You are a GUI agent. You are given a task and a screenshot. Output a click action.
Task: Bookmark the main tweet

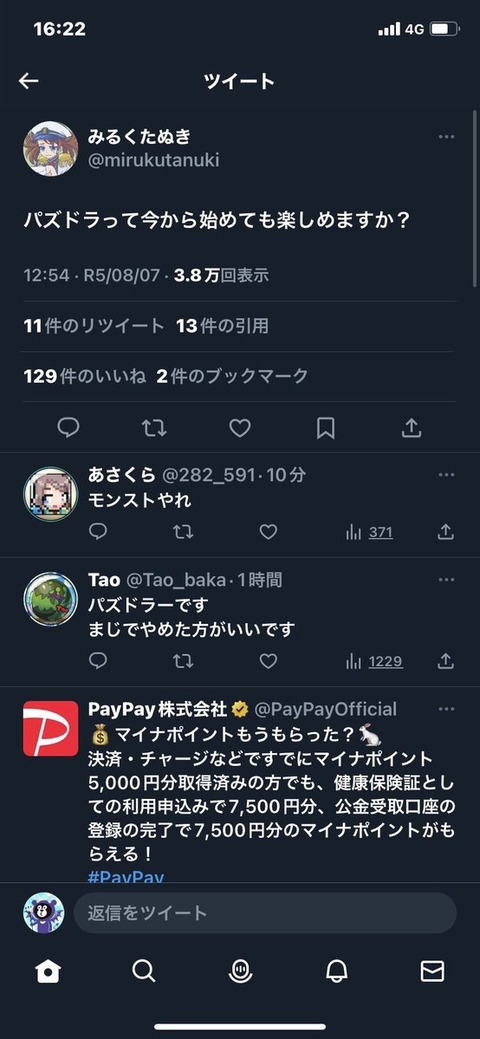coord(326,428)
